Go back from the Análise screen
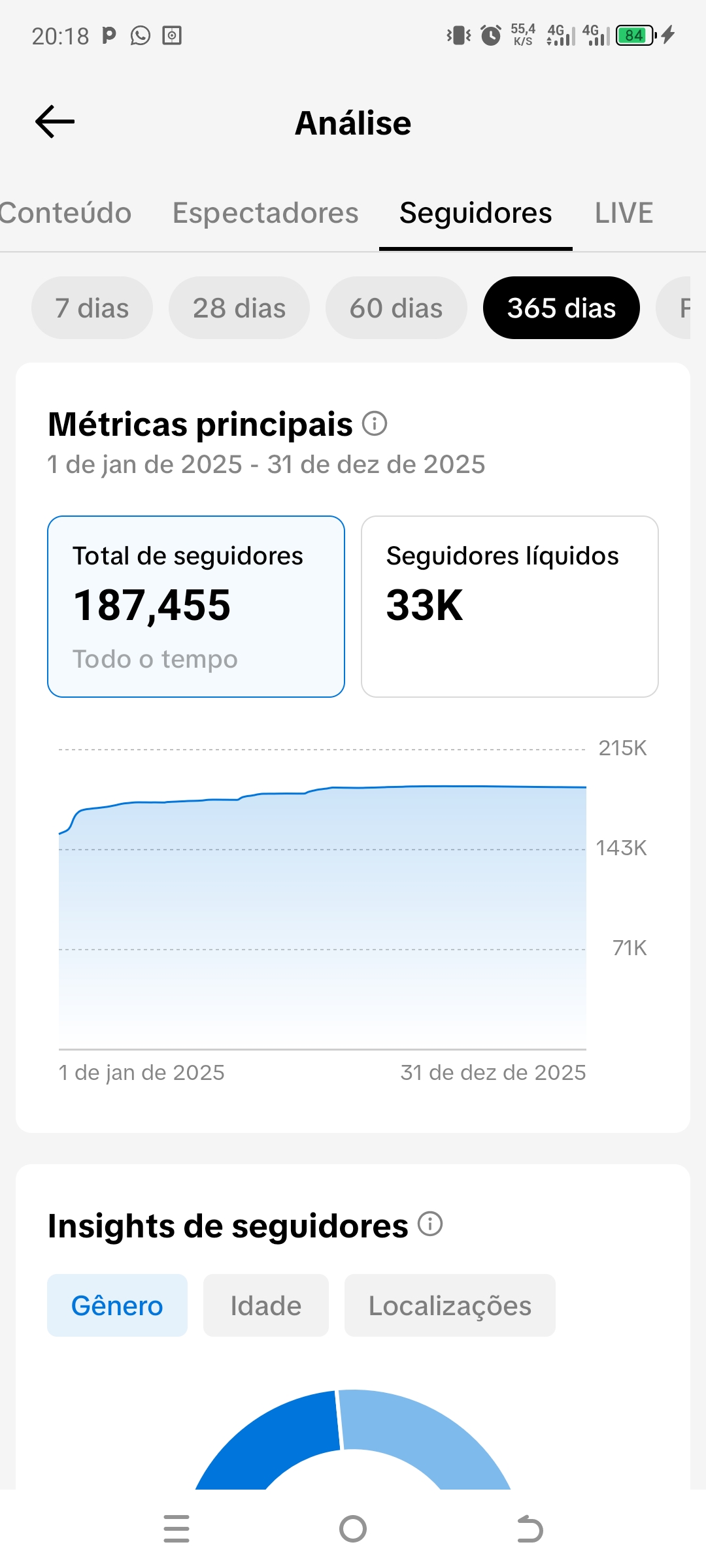The height and width of the screenshot is (1568, 706). (x=55, y=122)
